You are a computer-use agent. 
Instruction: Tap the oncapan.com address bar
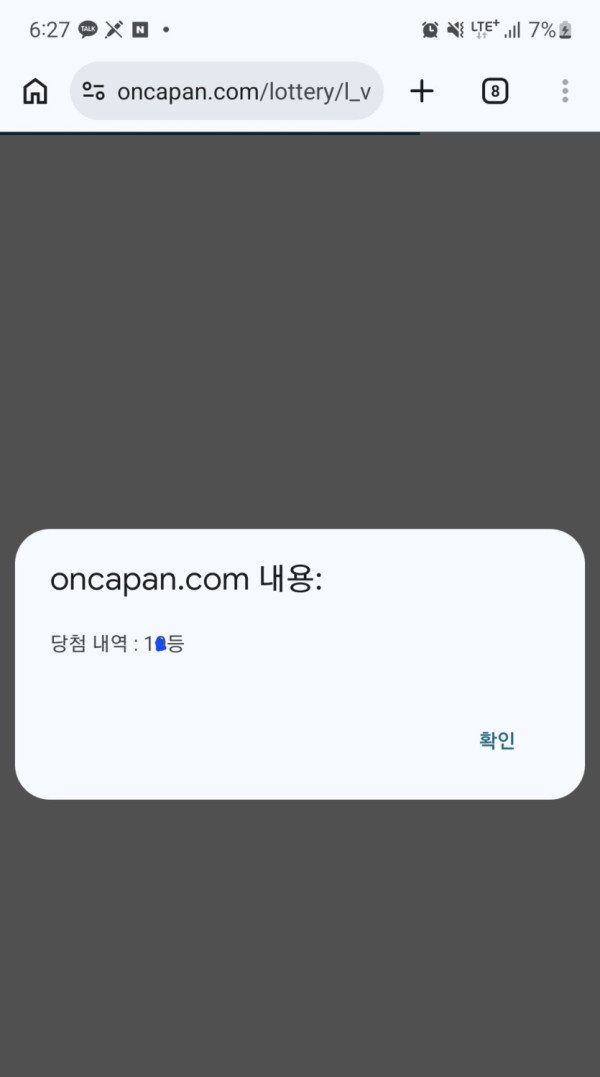coord(243,92)
